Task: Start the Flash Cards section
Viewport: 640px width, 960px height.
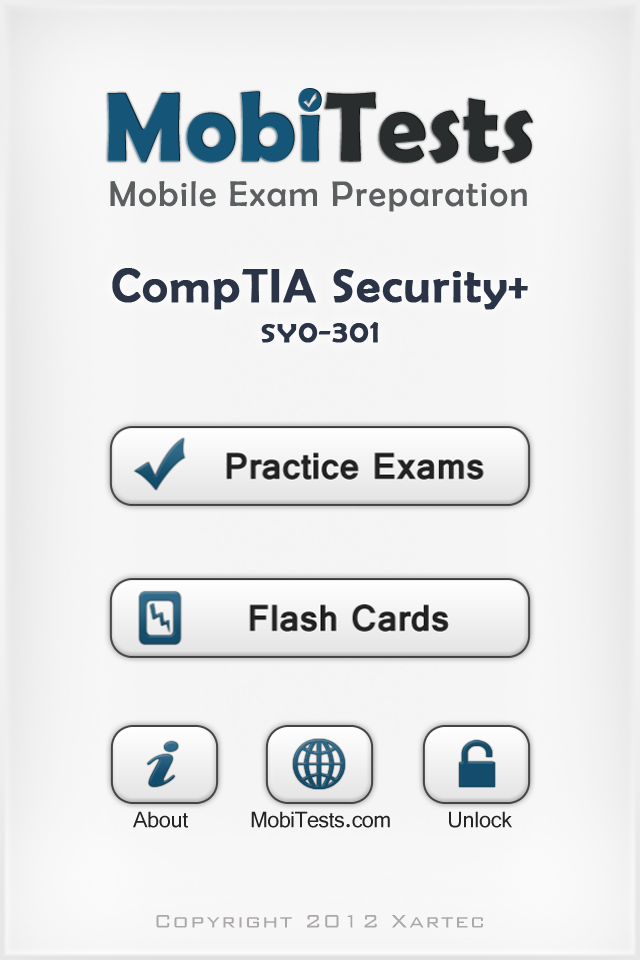Action: coord(319,618)
